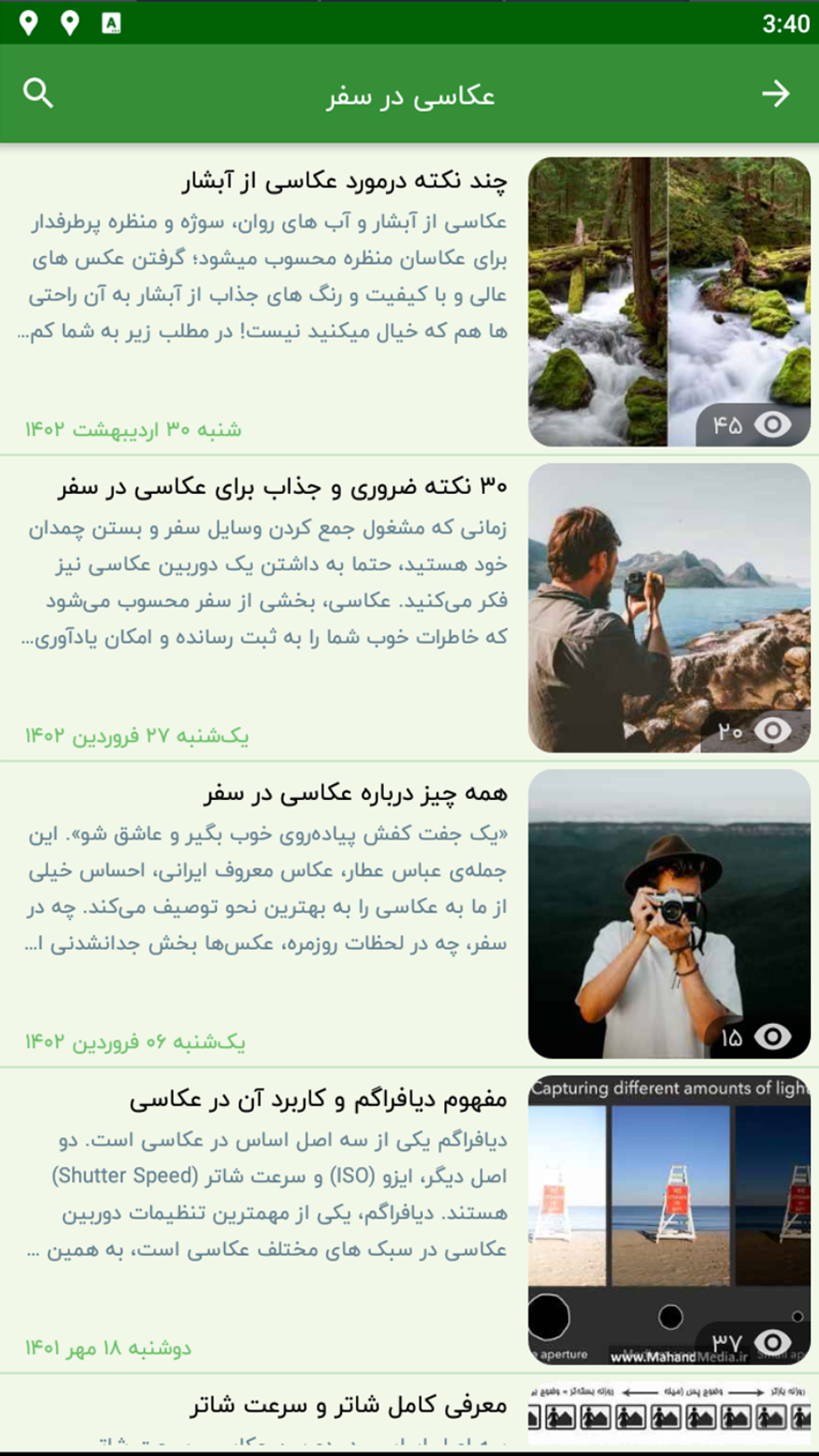Open the search icon in the header
The image size is (819, 1456).
(x=38, y=92)
